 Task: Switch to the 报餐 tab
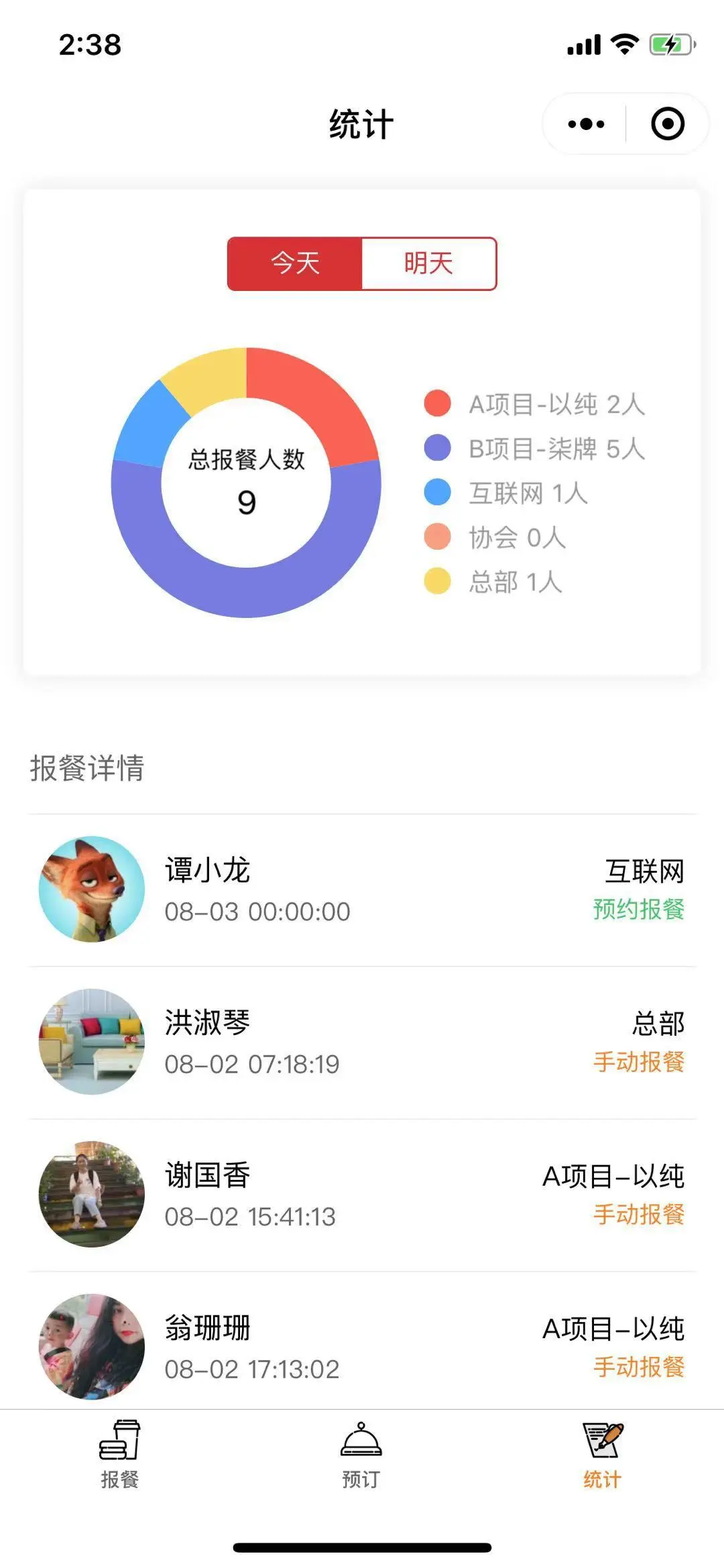[x=120, y=1454]
